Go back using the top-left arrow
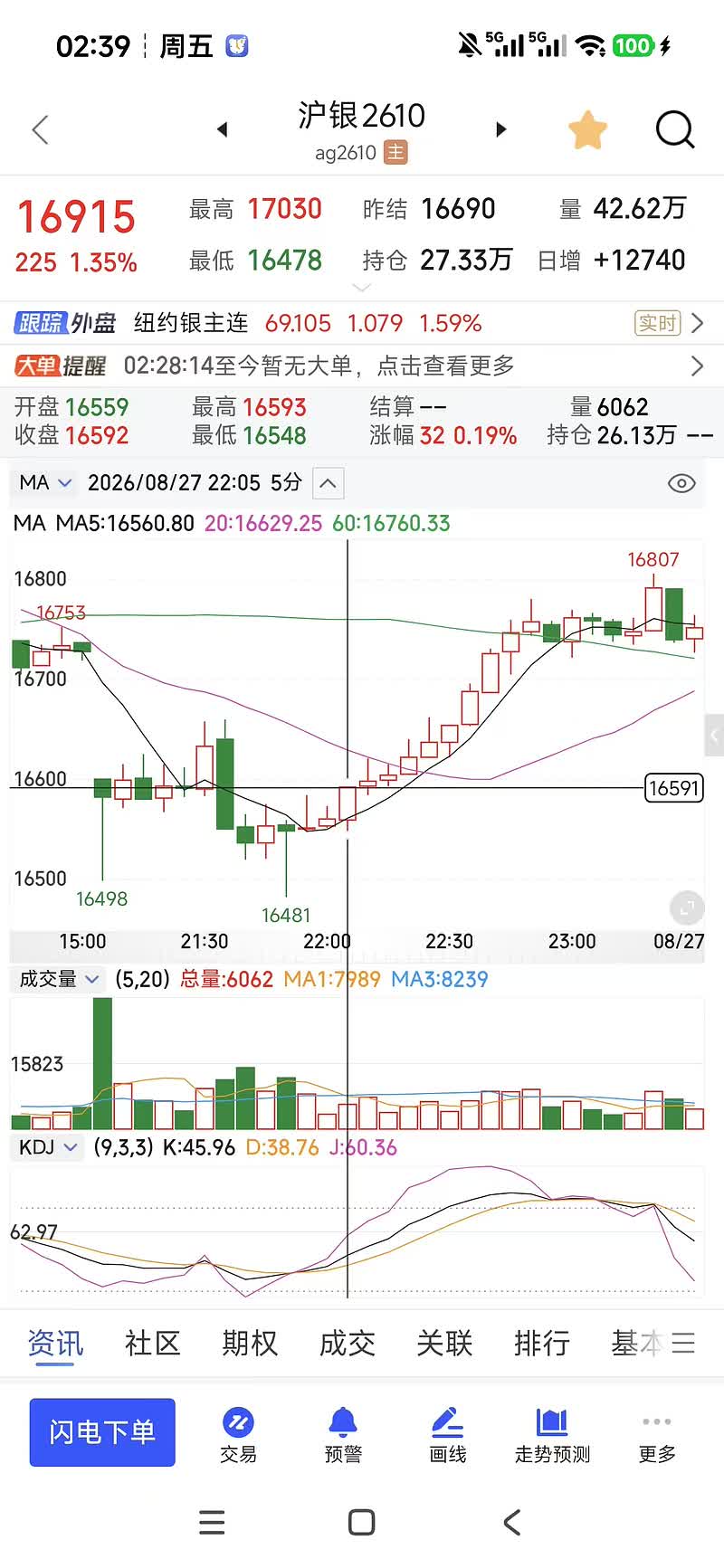 tap(40, 129)
